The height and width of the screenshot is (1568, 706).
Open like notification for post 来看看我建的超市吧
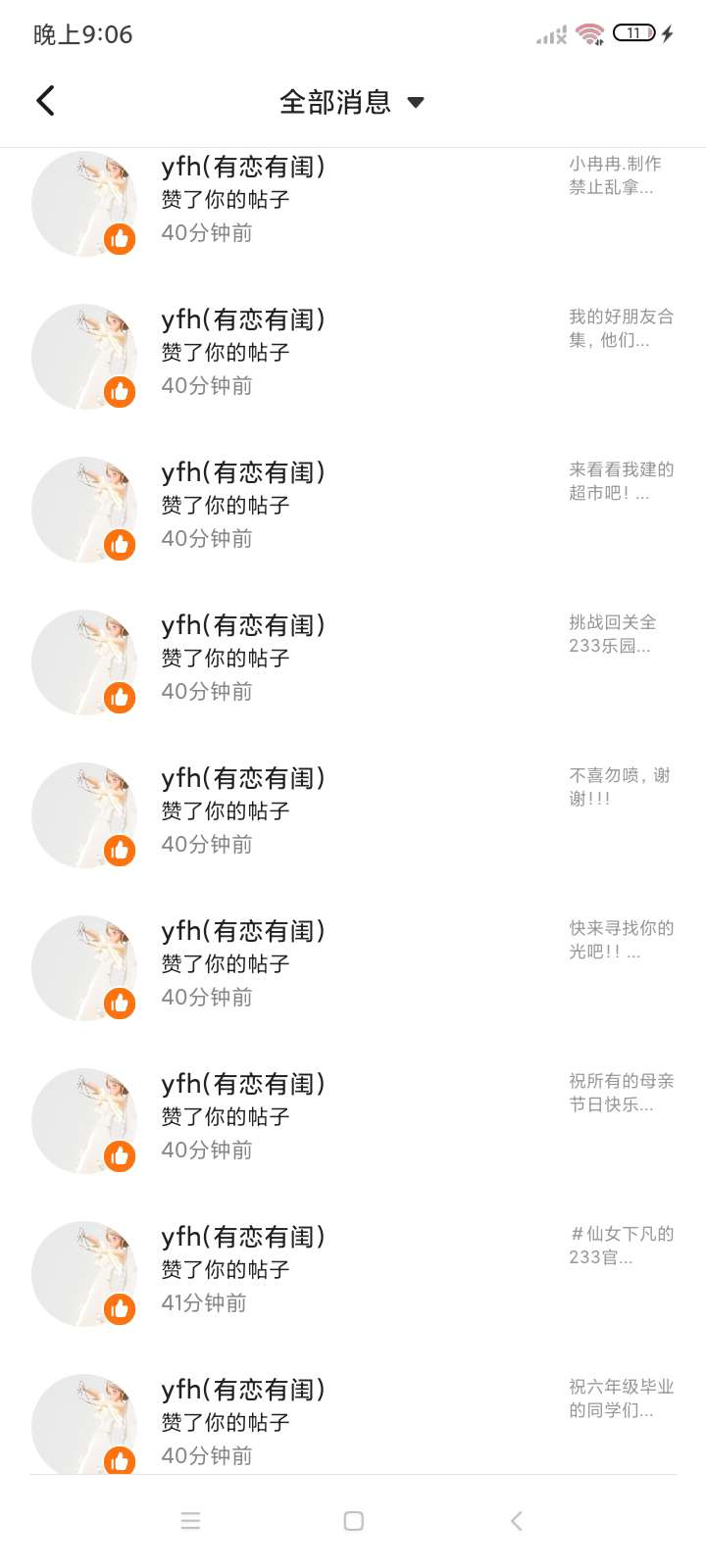pos(353,506)
